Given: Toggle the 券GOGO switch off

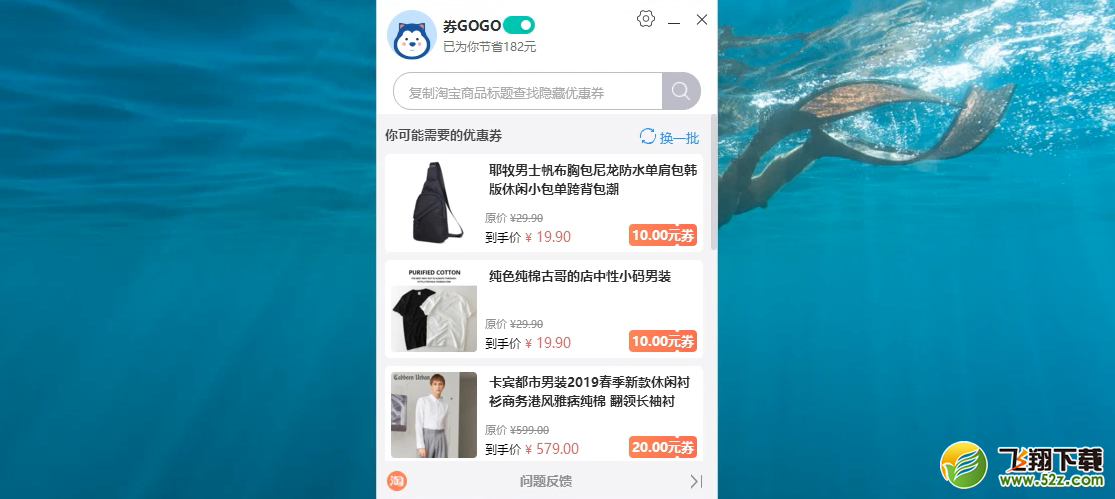Looking at the screenshot, I should tap(519, 25).
